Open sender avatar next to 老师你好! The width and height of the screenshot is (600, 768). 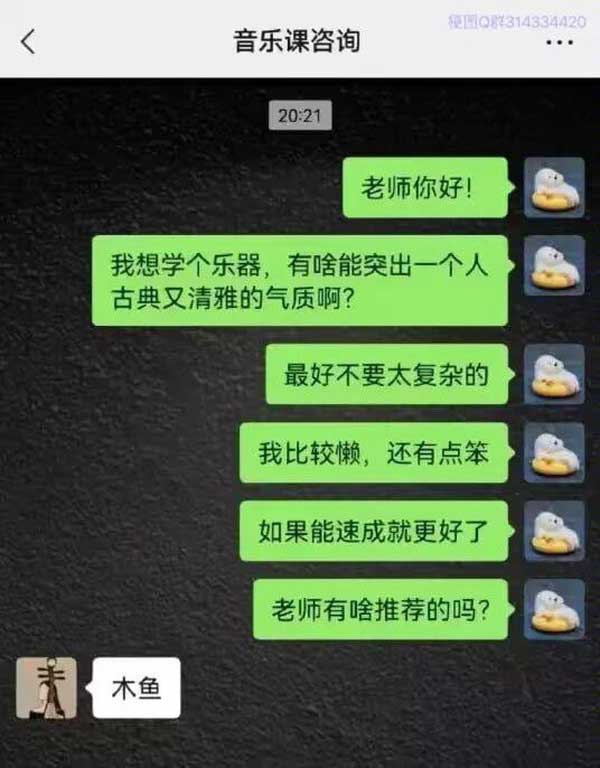pyautogui.click(x=554, y=188)
